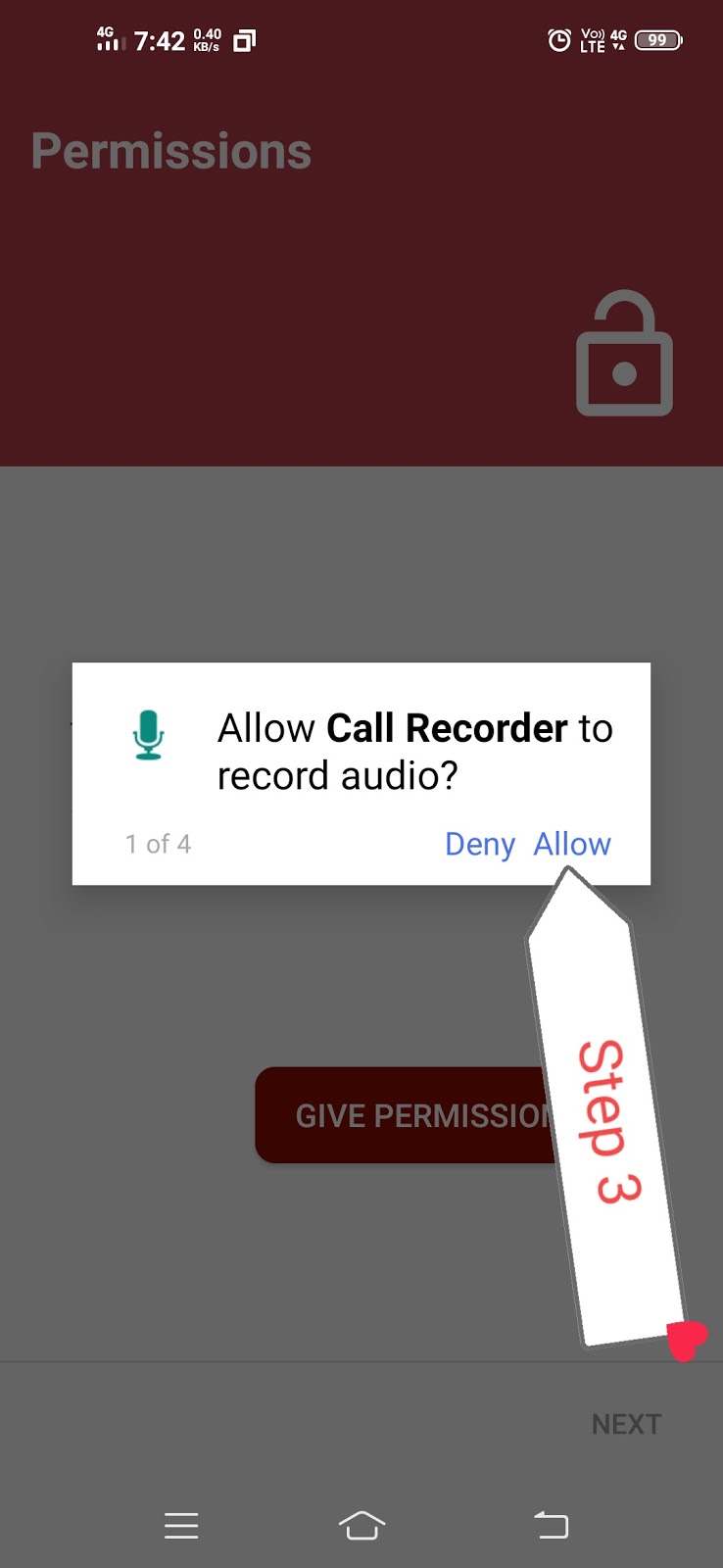Deny the record audio permission
This screenshot has width=723, height=1568.
pyautogui.click(x=480, y=844)
